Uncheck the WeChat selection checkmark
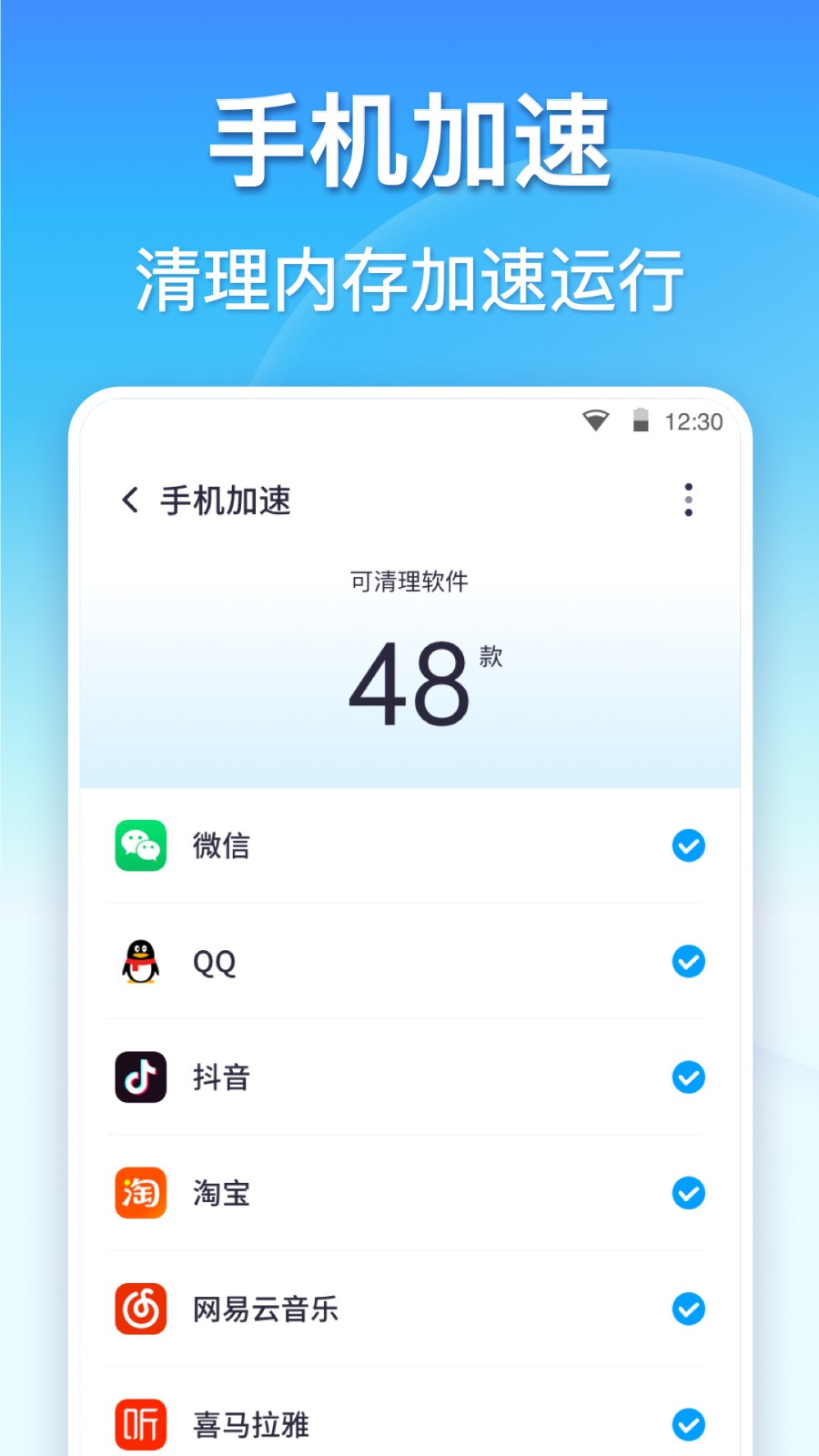This screenshot has width=819, height=1456. pyautogui.click(x=687, y=846)
